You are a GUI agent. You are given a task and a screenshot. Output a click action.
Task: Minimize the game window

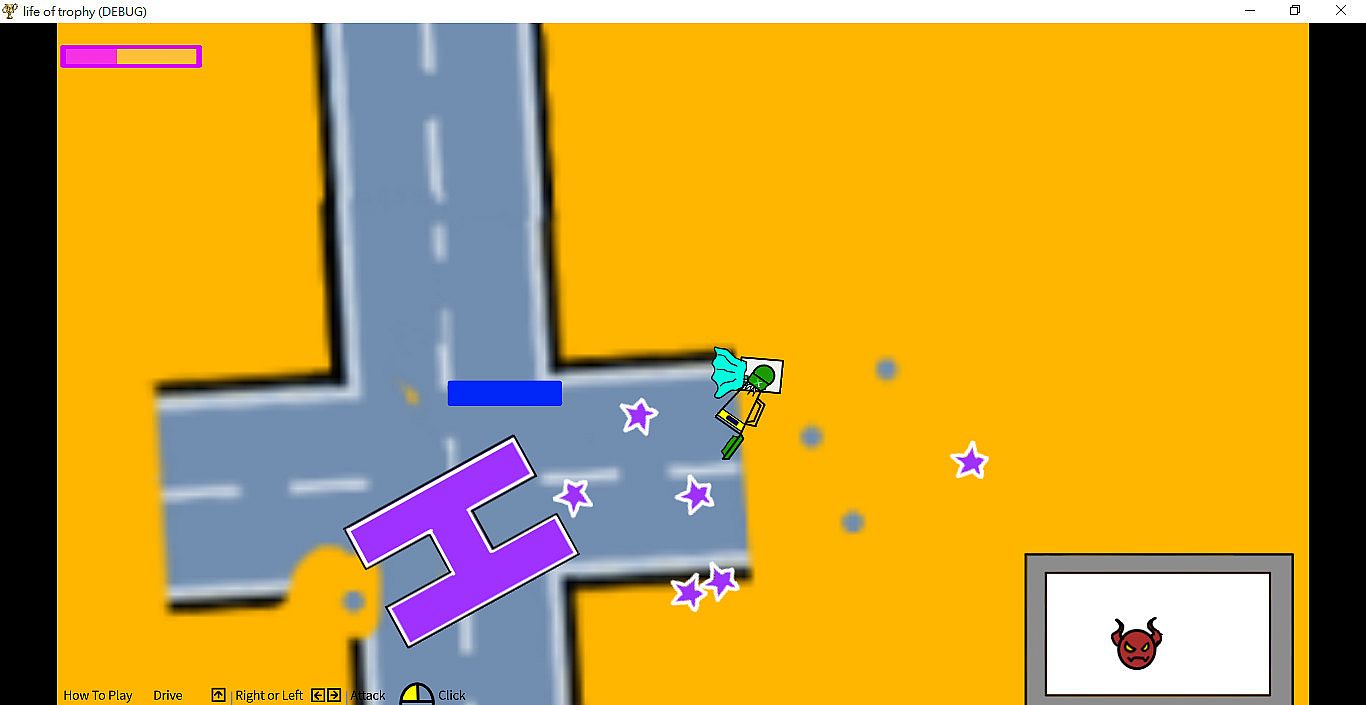click(x=1250, y=11)
